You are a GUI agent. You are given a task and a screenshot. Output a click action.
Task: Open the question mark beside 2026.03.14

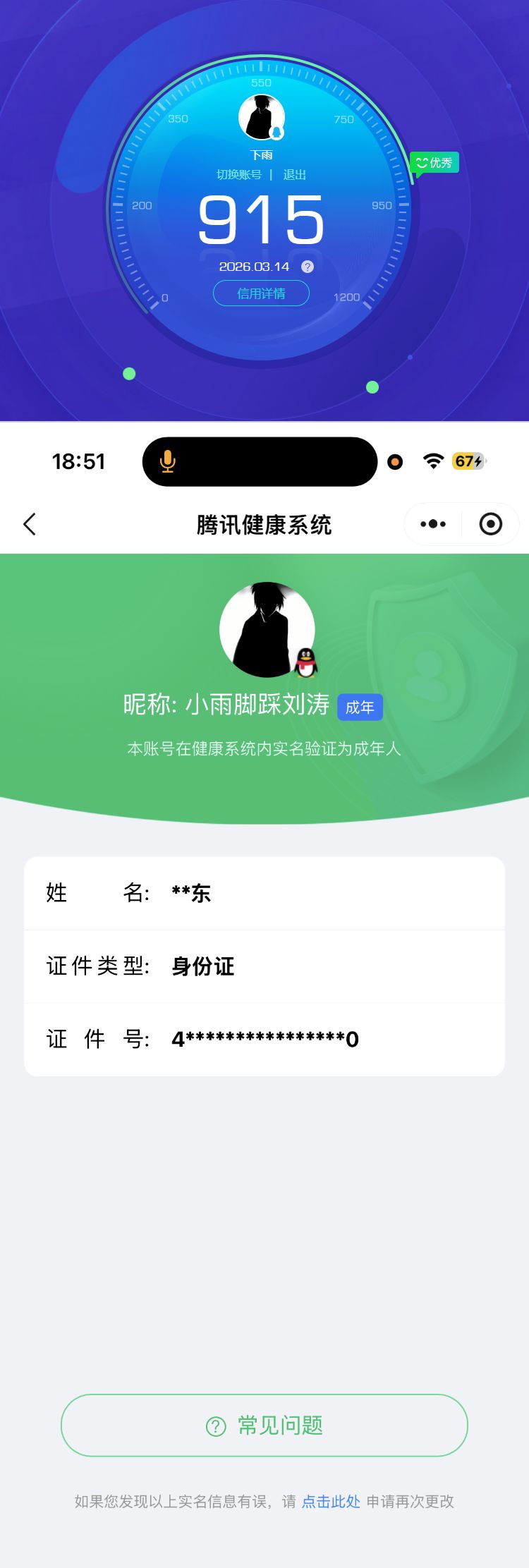[x=308, y=267]
